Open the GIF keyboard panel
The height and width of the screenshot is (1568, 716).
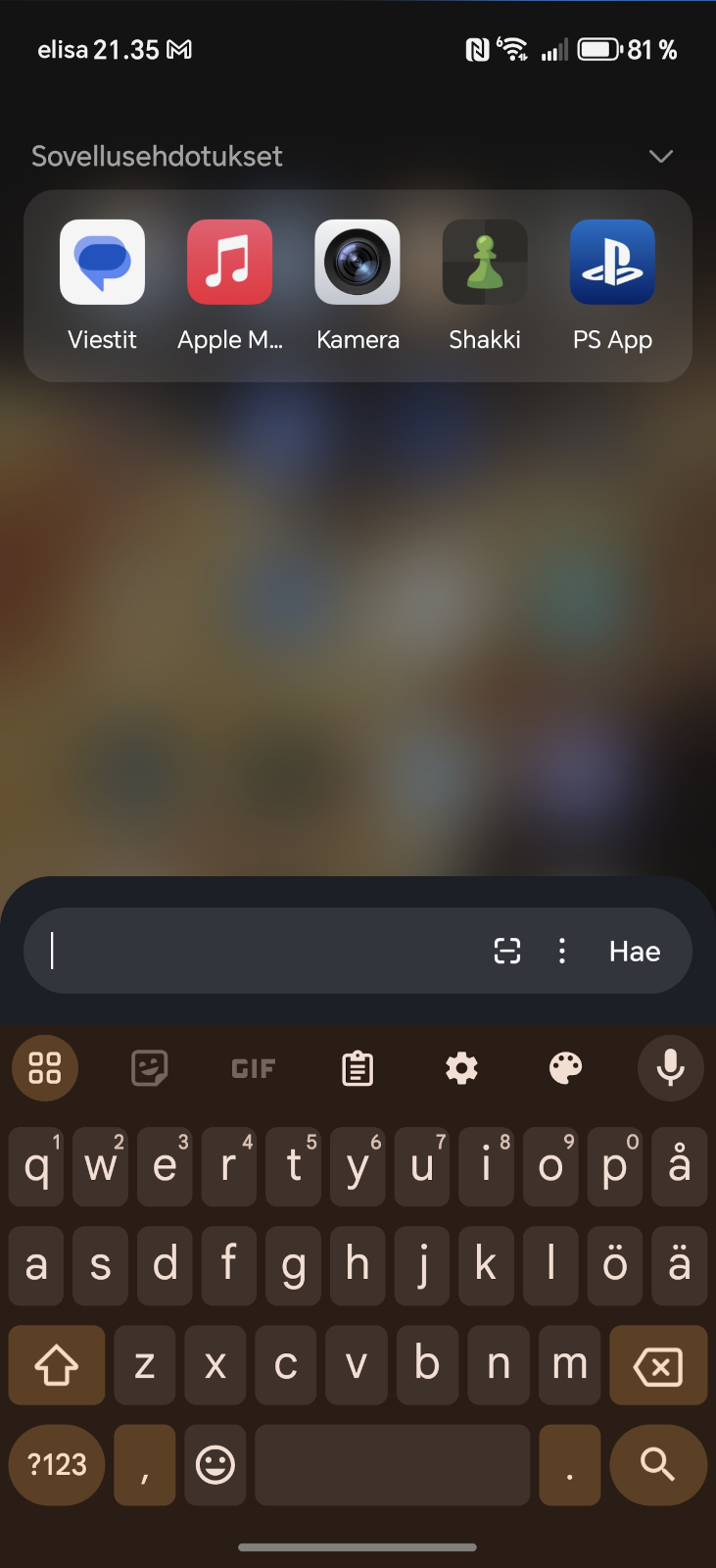[253, 1068]
